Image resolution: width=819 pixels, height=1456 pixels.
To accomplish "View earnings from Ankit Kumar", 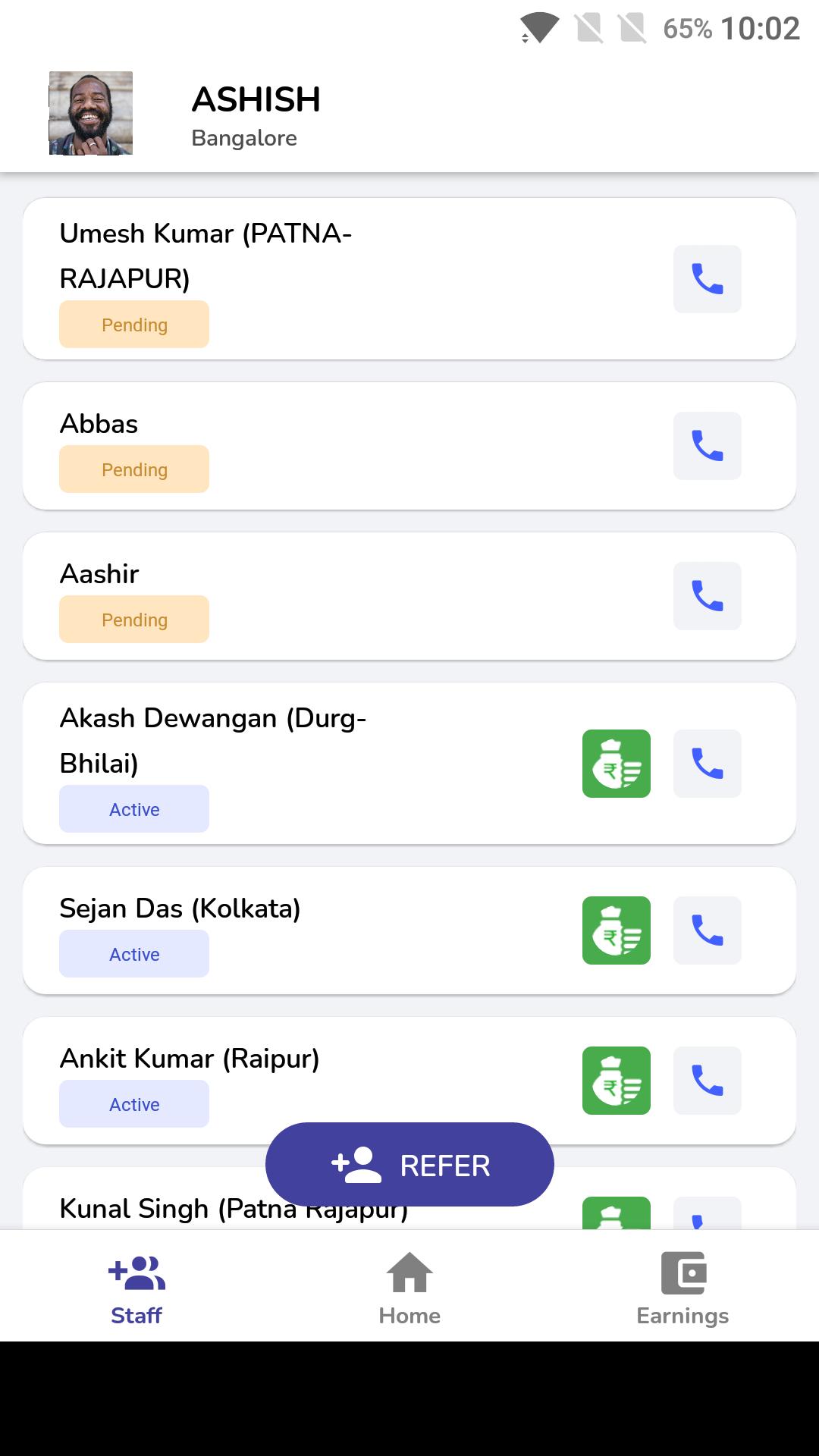I will tap(616, 1081).
